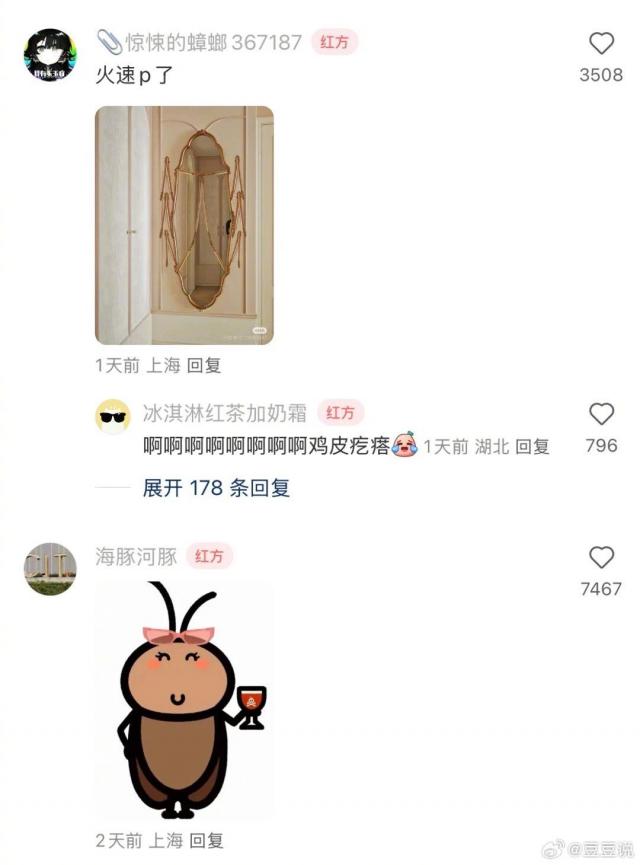Open 惊悚的蟑螂's profile avatar
The width and height of the screenshot is (640, 865).
[49, 55]
